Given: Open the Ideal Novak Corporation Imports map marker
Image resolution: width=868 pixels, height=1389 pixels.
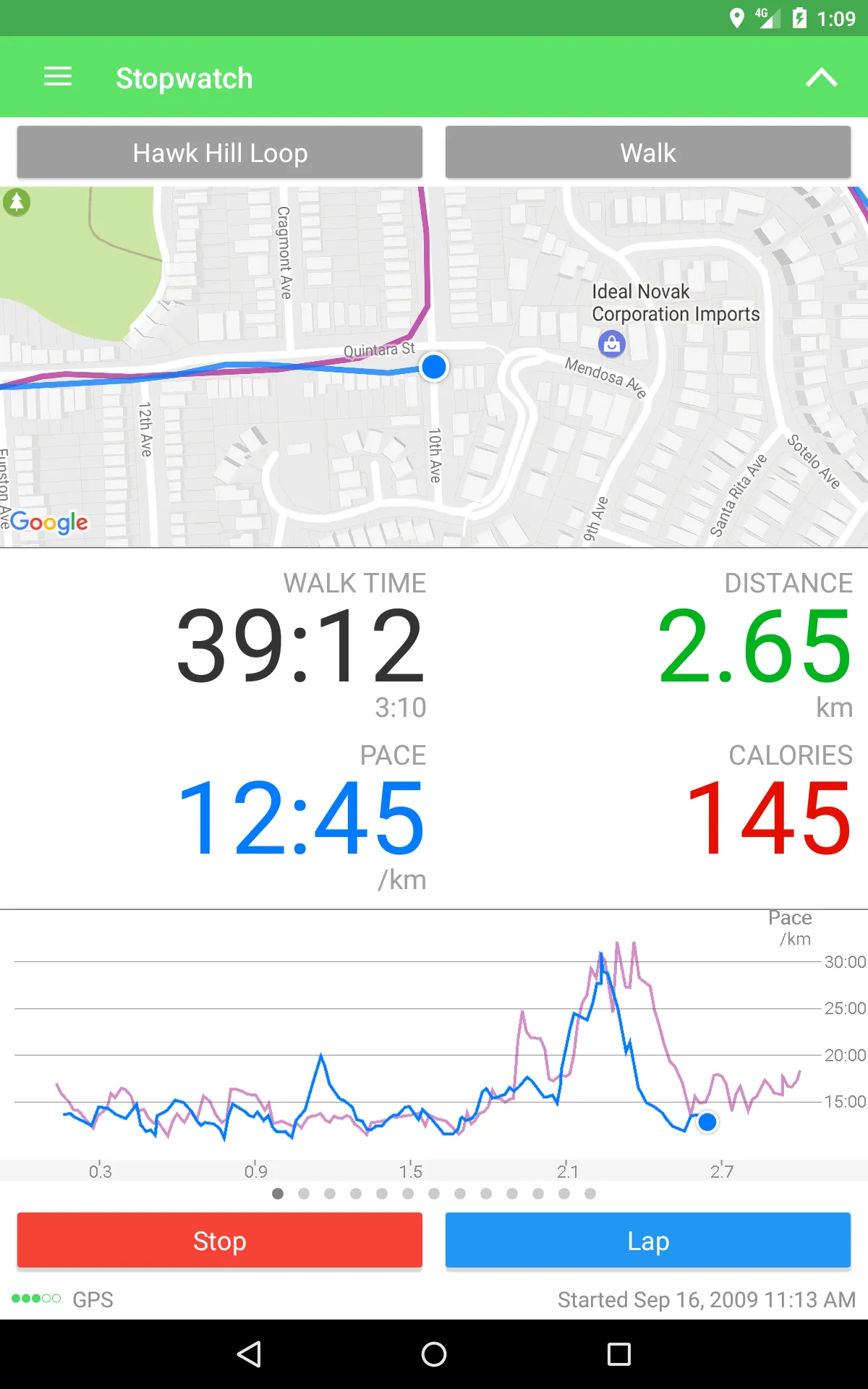Looking at the screenshot, I should (x=611, y=344).
